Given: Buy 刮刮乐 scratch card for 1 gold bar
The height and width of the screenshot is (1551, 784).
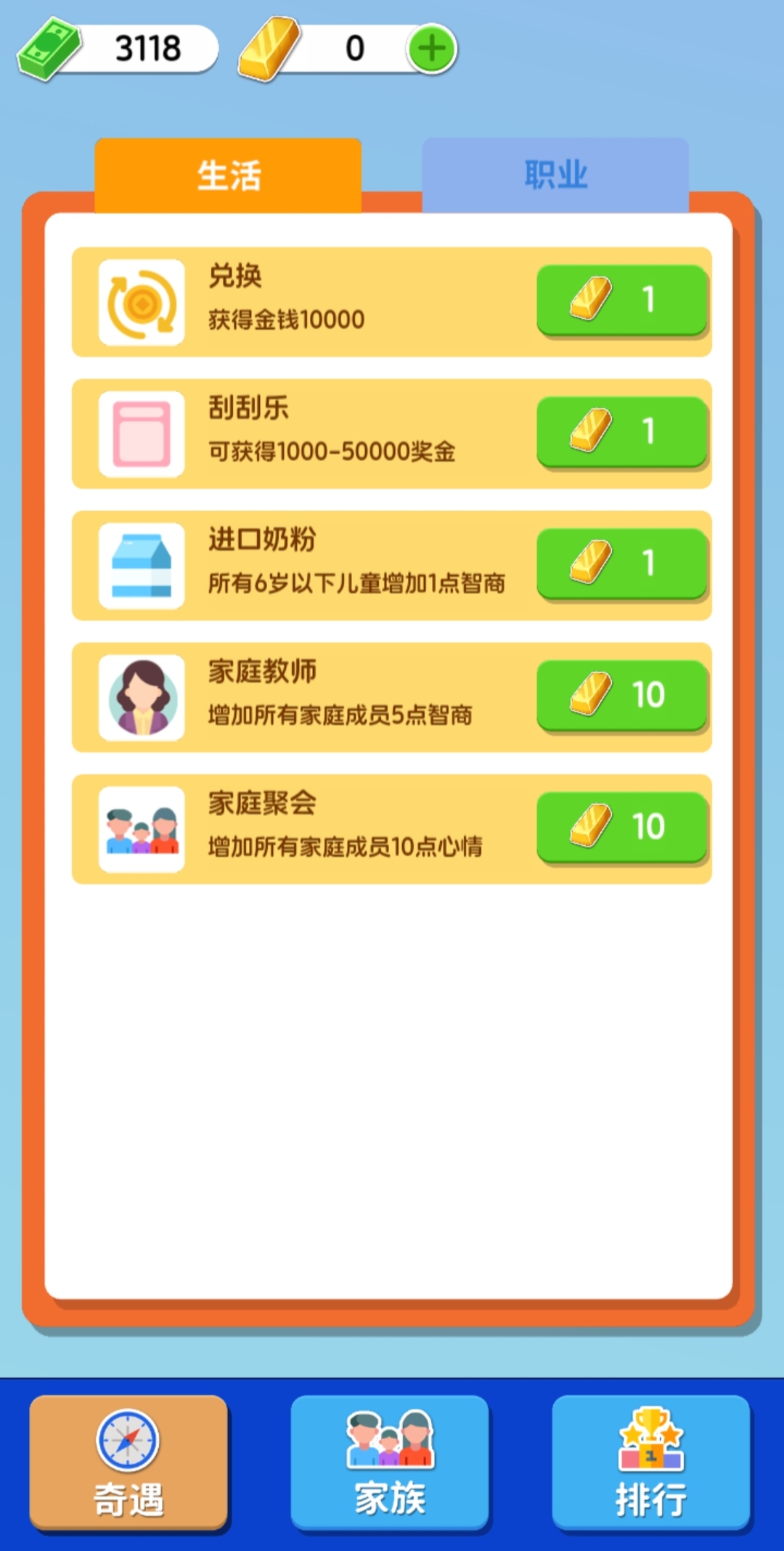Looking at the screenshot, I should (x=621, y=432).
